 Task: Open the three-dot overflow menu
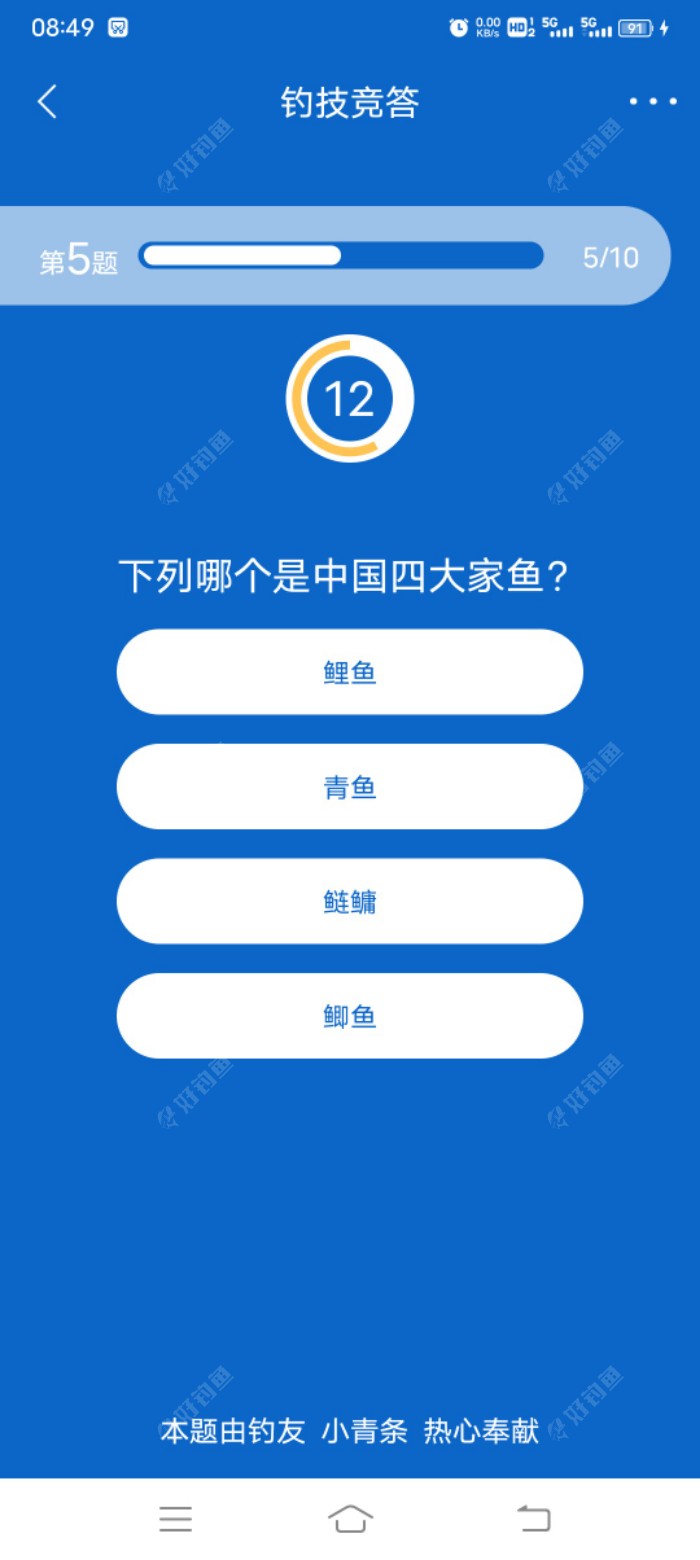[653, 102]
